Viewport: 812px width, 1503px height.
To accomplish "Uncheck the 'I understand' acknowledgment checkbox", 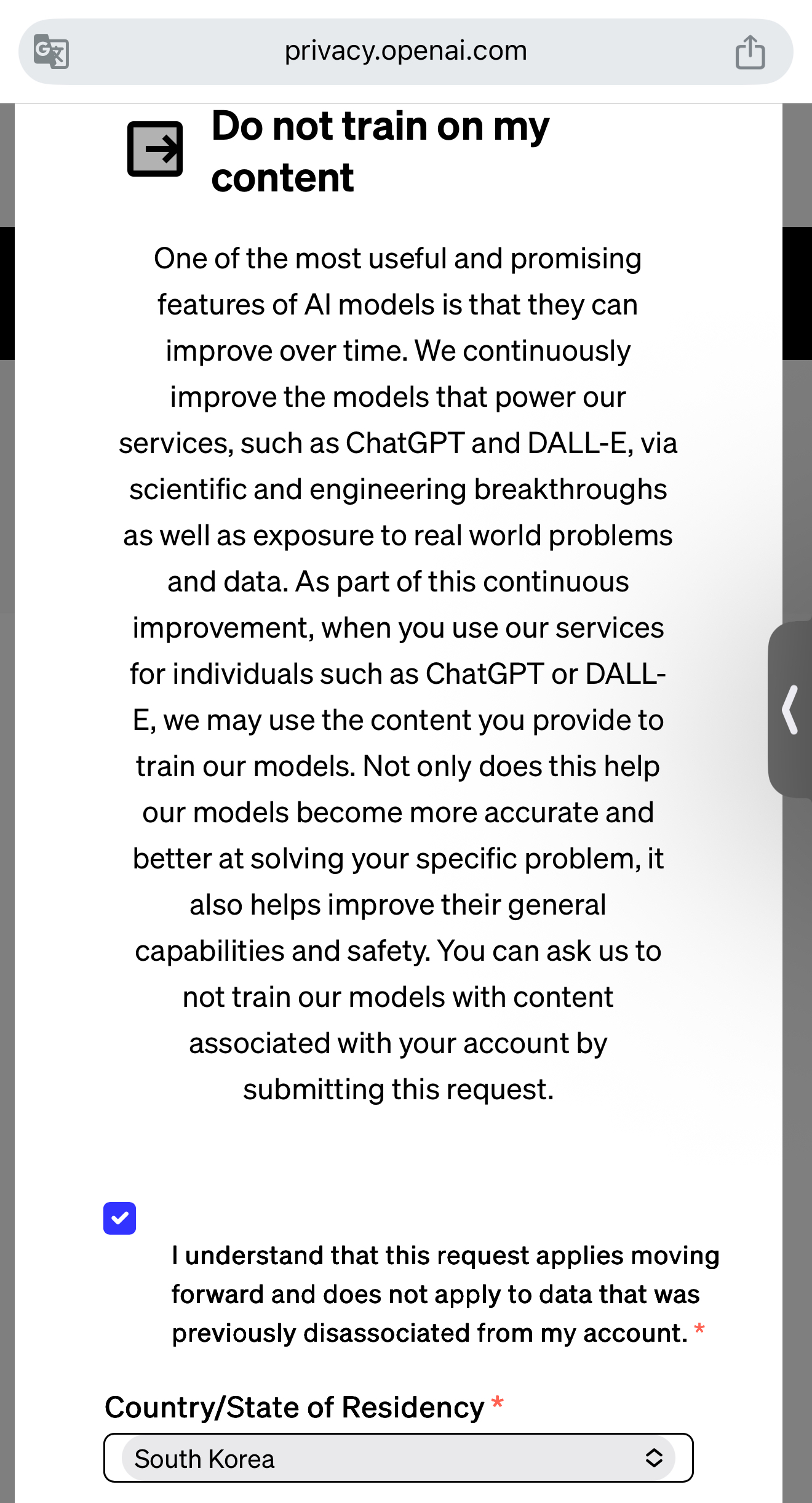I will click(119, 1218).
